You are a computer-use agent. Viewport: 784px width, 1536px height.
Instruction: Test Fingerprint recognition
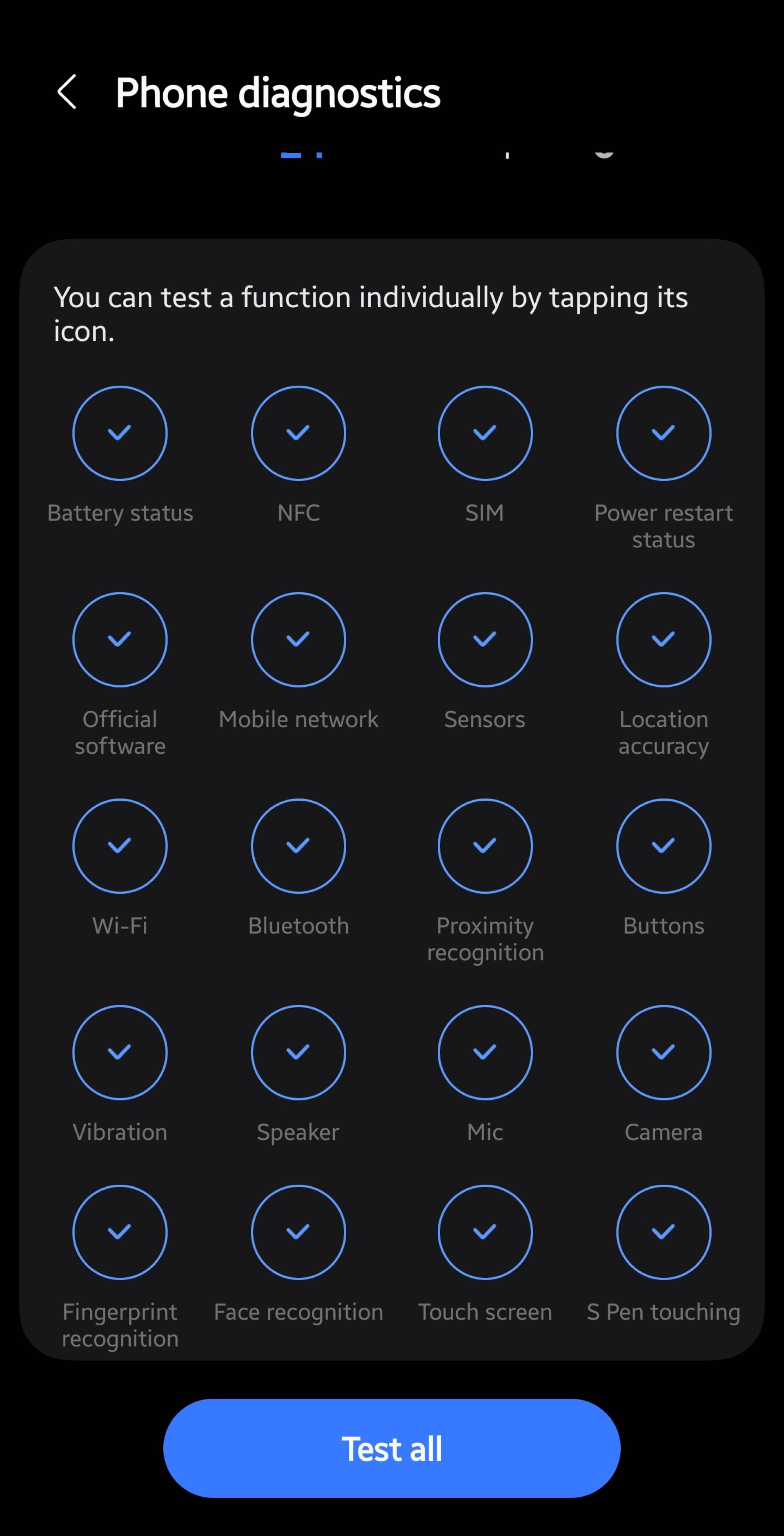pyautogui.click(x=120, y=1232)
